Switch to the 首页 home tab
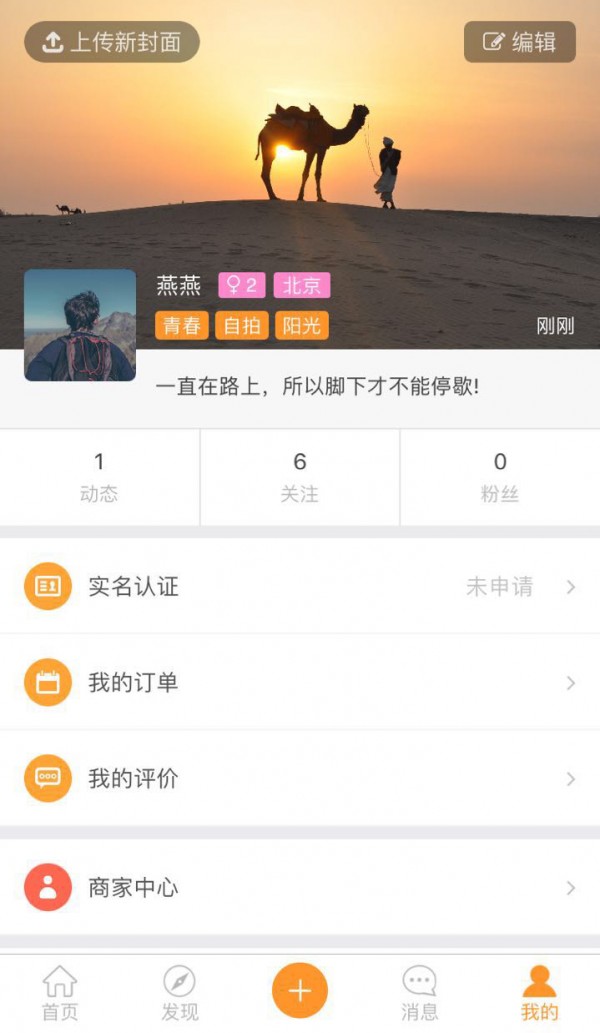Screen dimensions: 600x1033 tap(60, 993)
